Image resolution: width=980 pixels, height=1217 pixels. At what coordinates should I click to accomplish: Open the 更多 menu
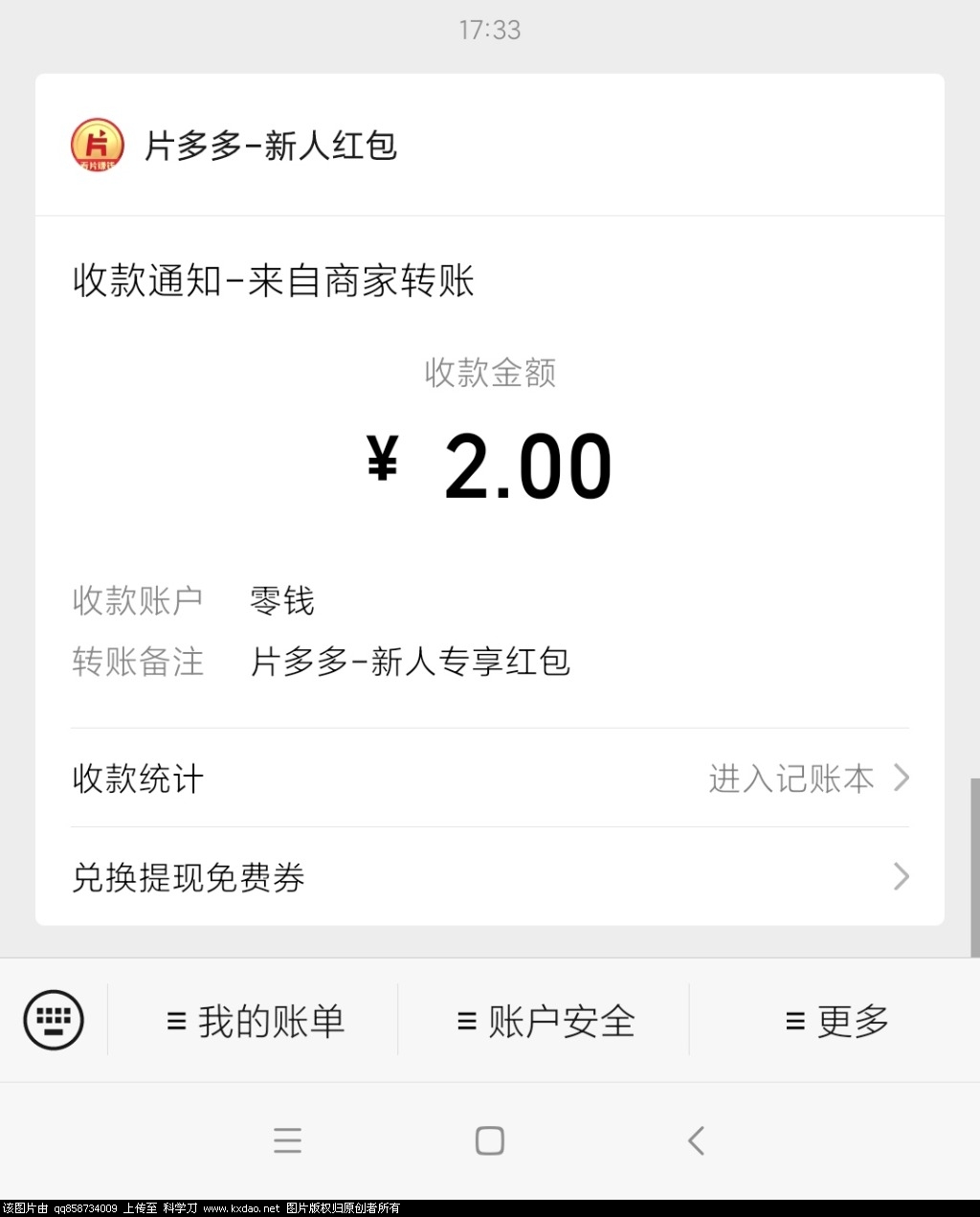coord(836,1022)
